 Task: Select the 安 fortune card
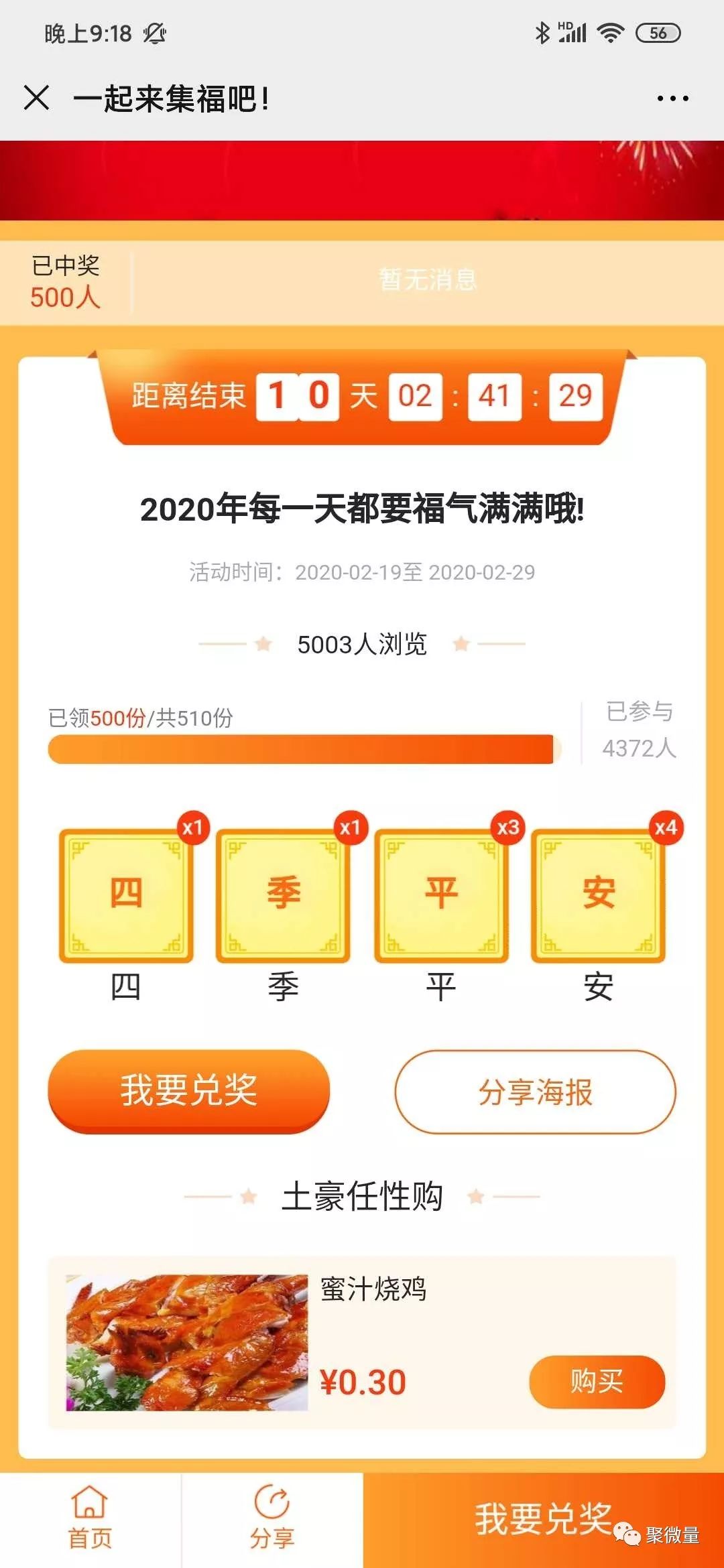point(599,895)
